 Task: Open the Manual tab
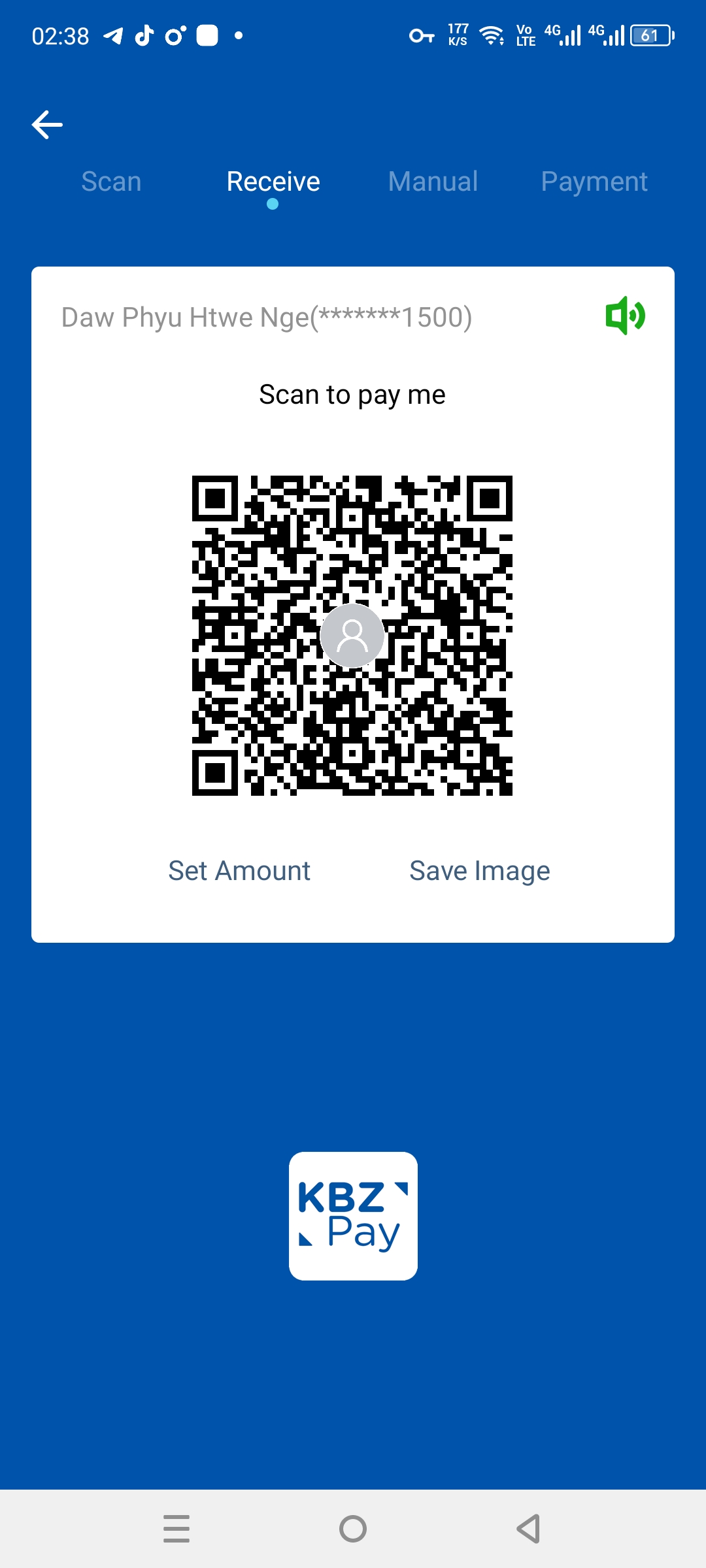point(433,182)
